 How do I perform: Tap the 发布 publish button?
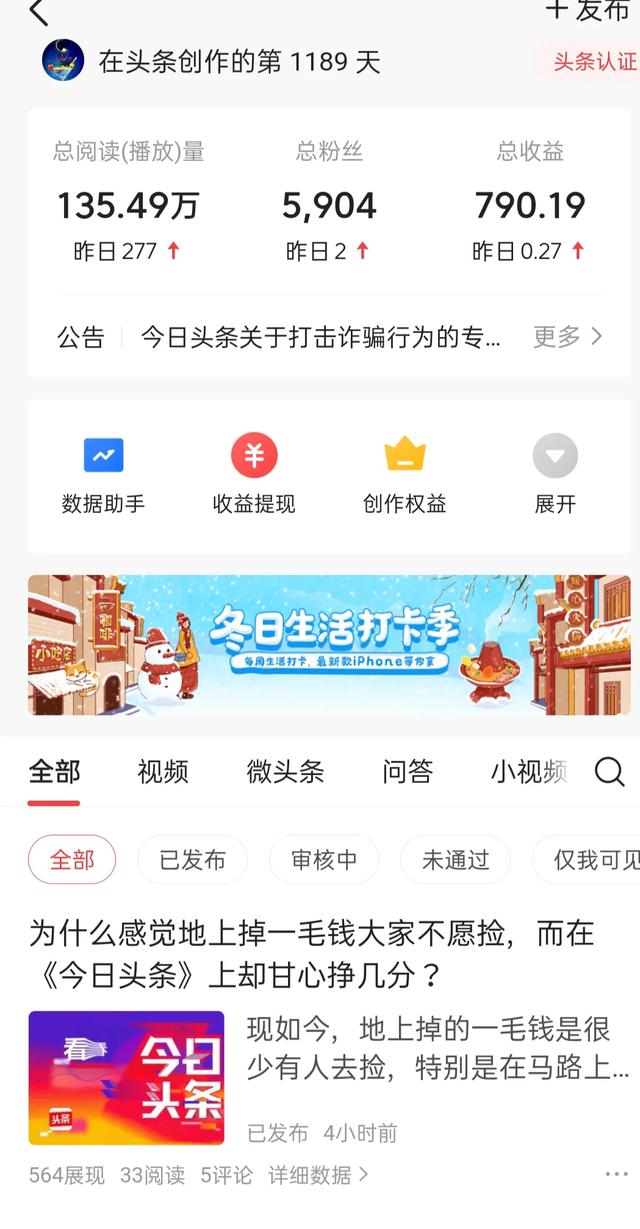point(590,10)
